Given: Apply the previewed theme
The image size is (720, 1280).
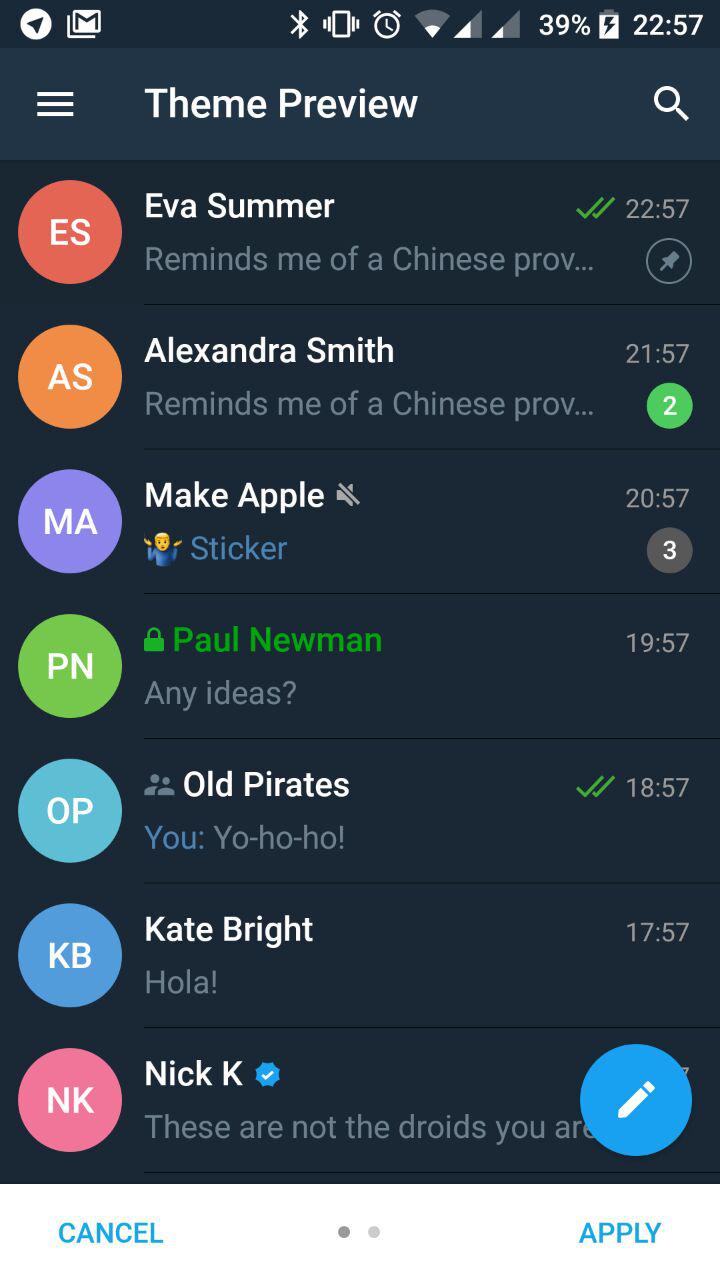Looking at the screenshot, I should [620, 1233].
